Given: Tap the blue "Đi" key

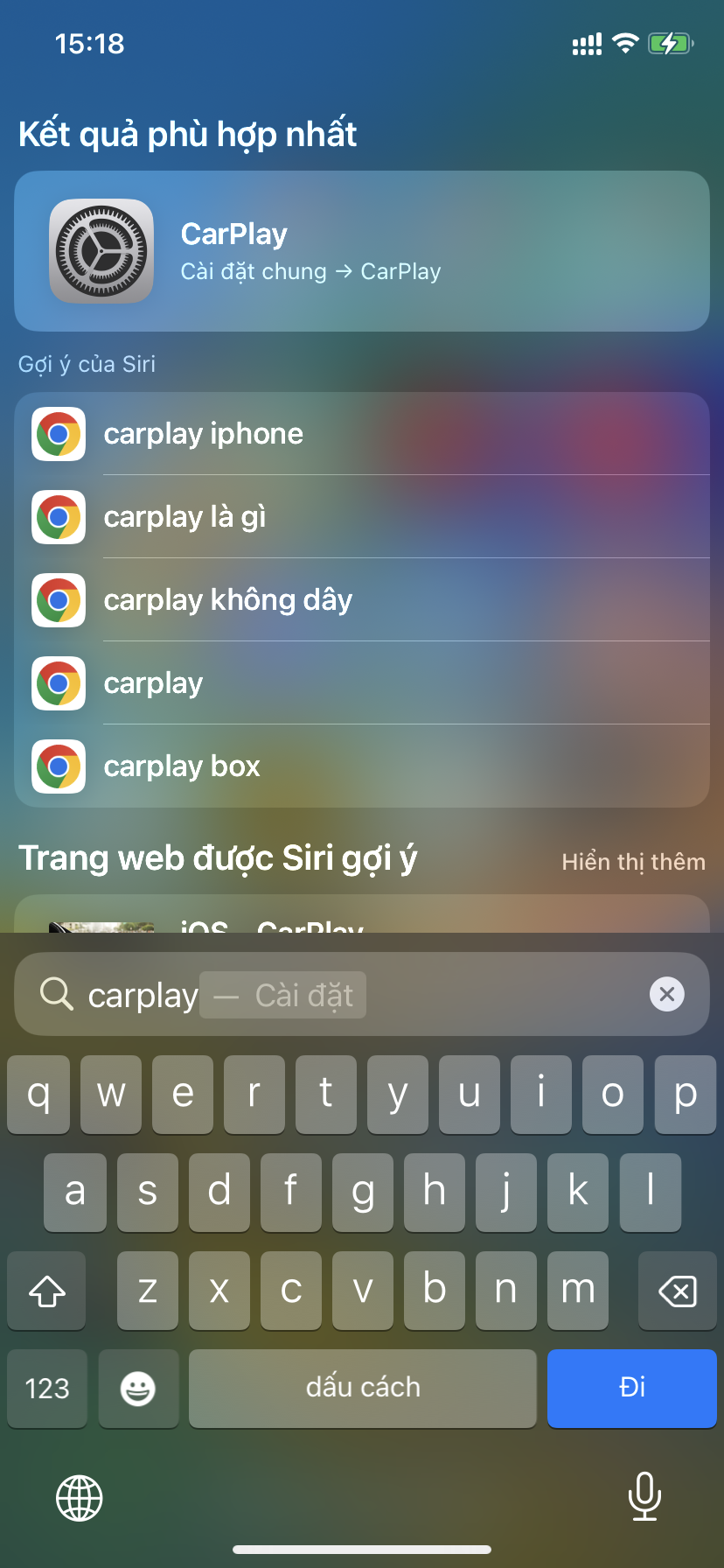Looking at the screenshot, I should pos(631,1388).
